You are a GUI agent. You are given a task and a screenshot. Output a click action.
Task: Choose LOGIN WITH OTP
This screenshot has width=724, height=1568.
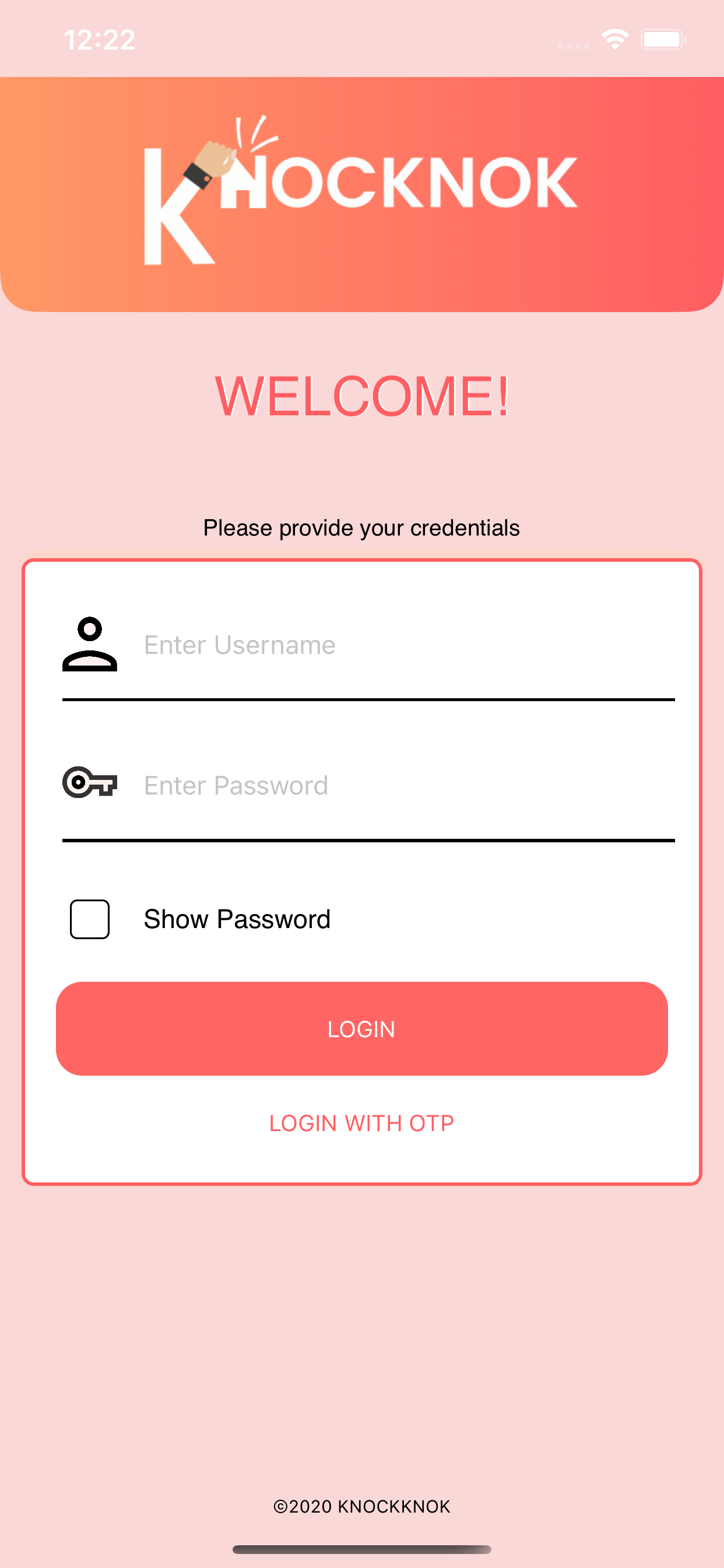point(361,1123)
